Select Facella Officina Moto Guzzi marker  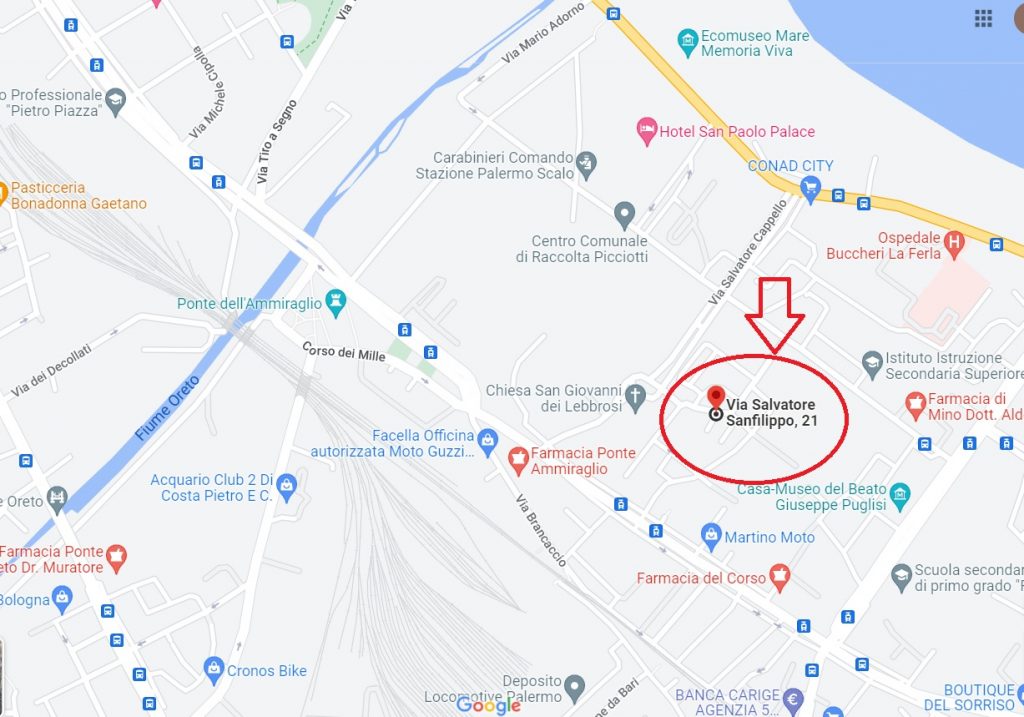click(x=487, y=439)
